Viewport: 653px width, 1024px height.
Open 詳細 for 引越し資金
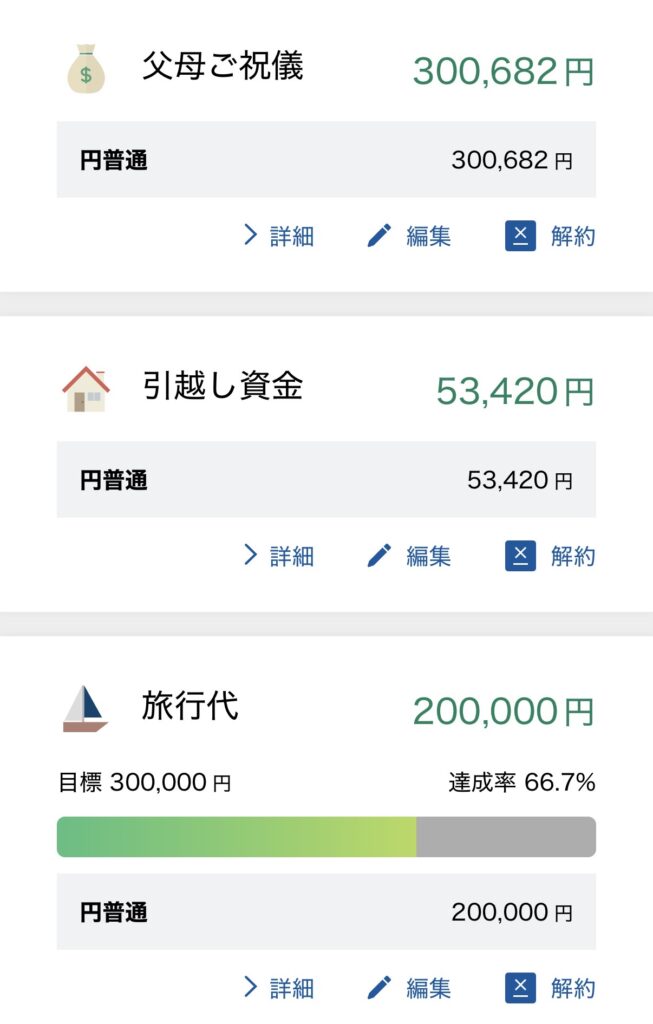[x=279, y=555]
